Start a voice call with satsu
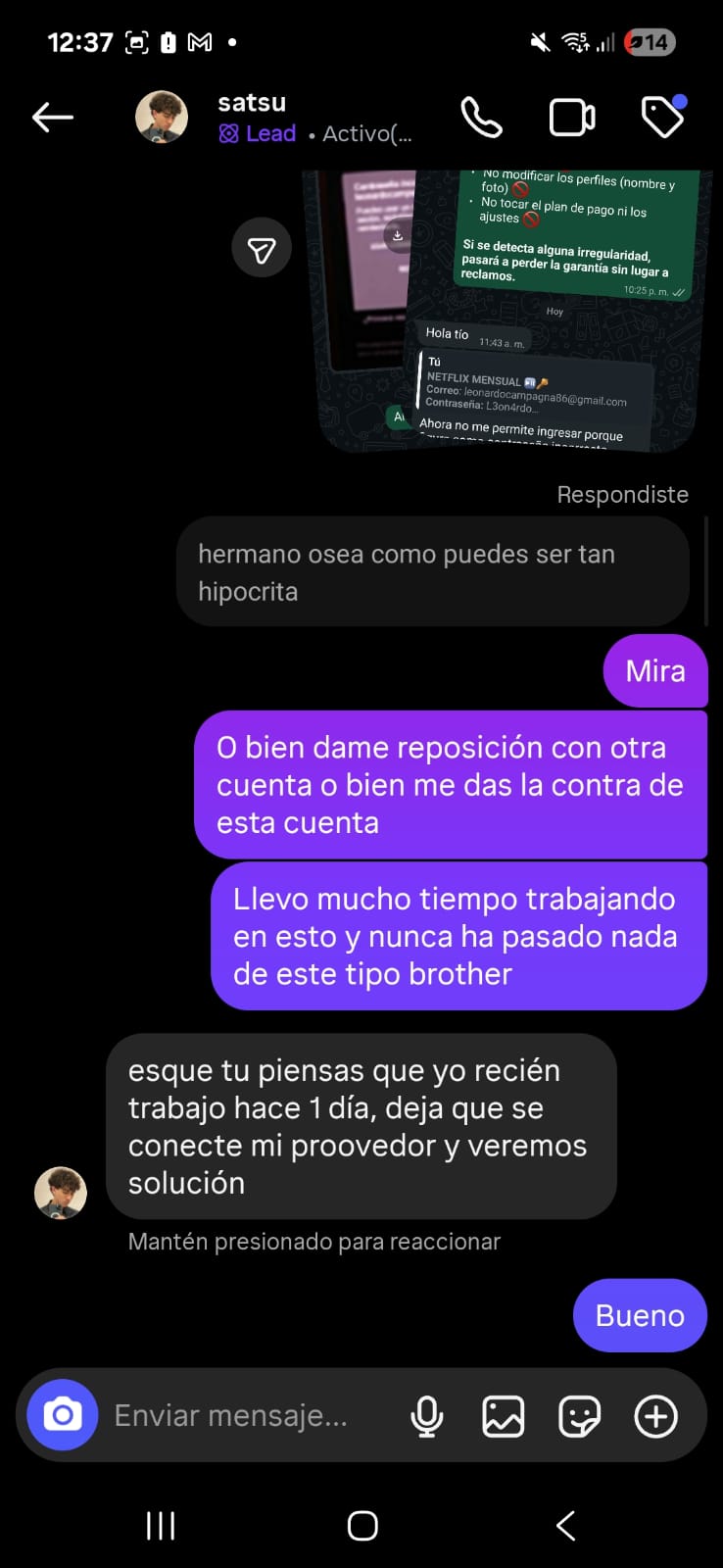The width and height of the screenshot is (723, 1568). [x=481, y=118]
